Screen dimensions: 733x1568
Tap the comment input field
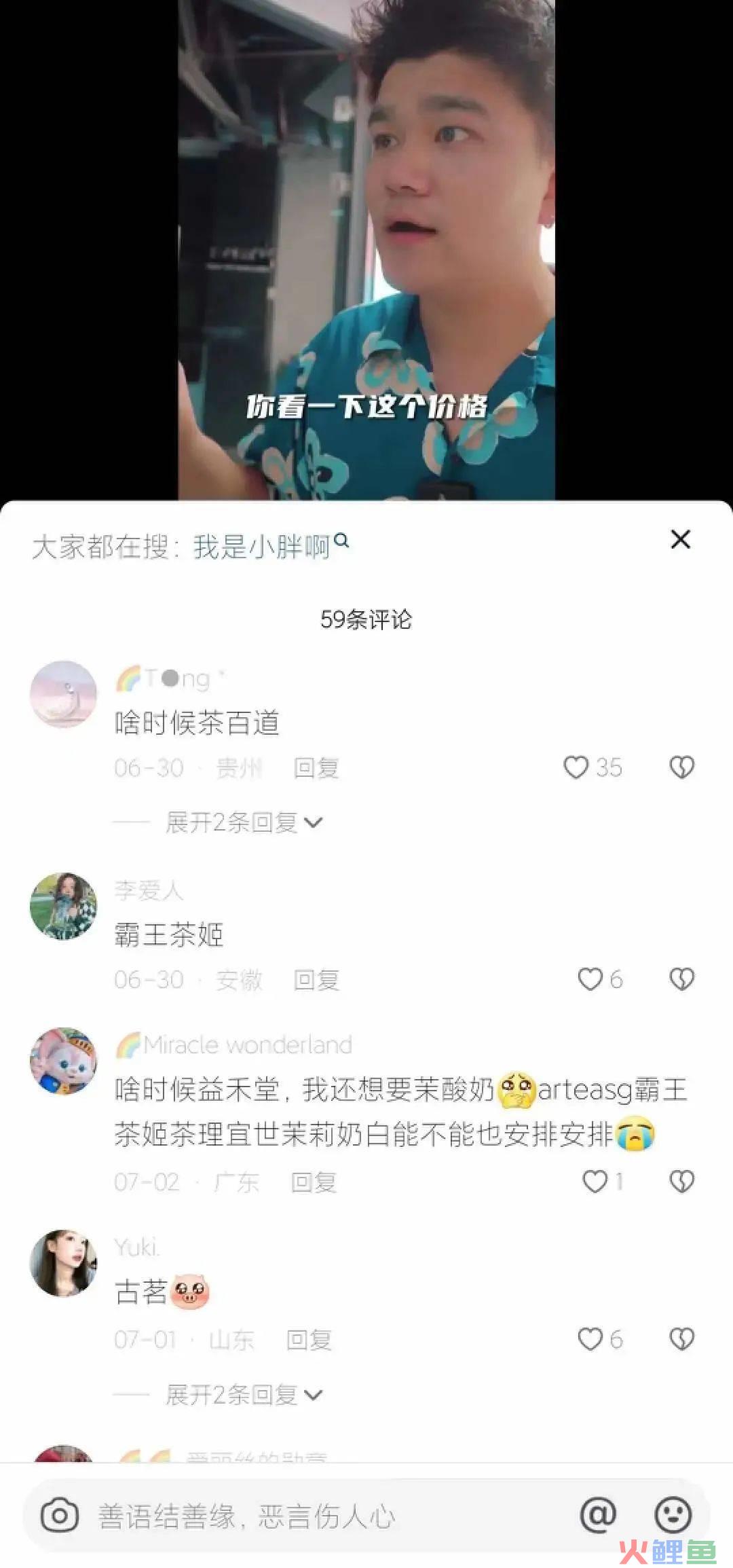(326, 1516)
